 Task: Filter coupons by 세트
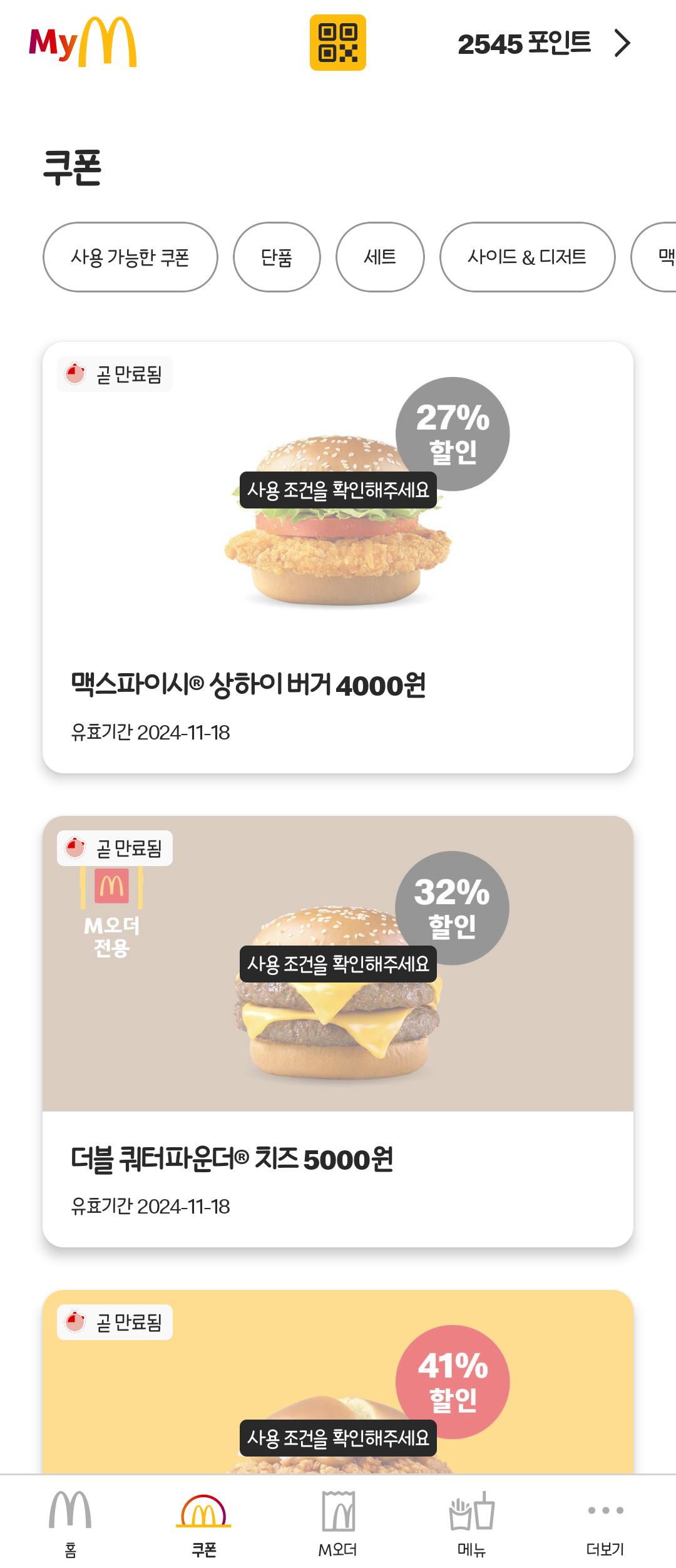(x=380, y=257)
